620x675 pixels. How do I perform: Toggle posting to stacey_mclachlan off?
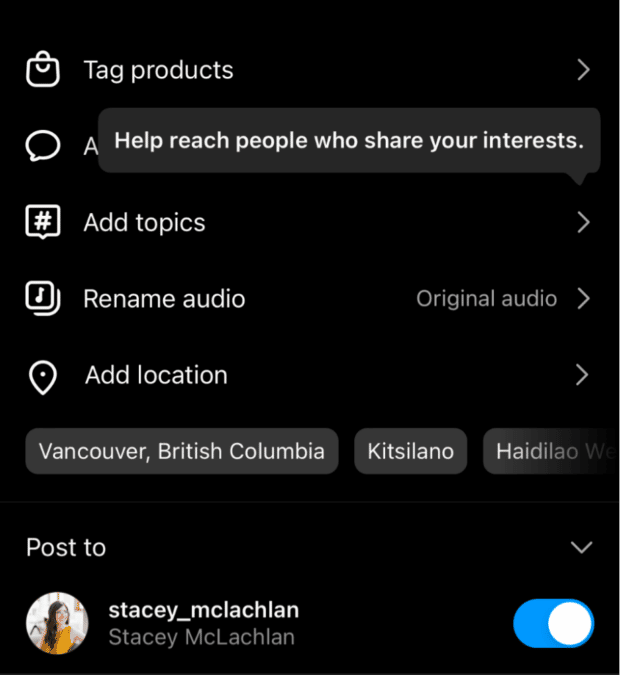tap(553, 624)
